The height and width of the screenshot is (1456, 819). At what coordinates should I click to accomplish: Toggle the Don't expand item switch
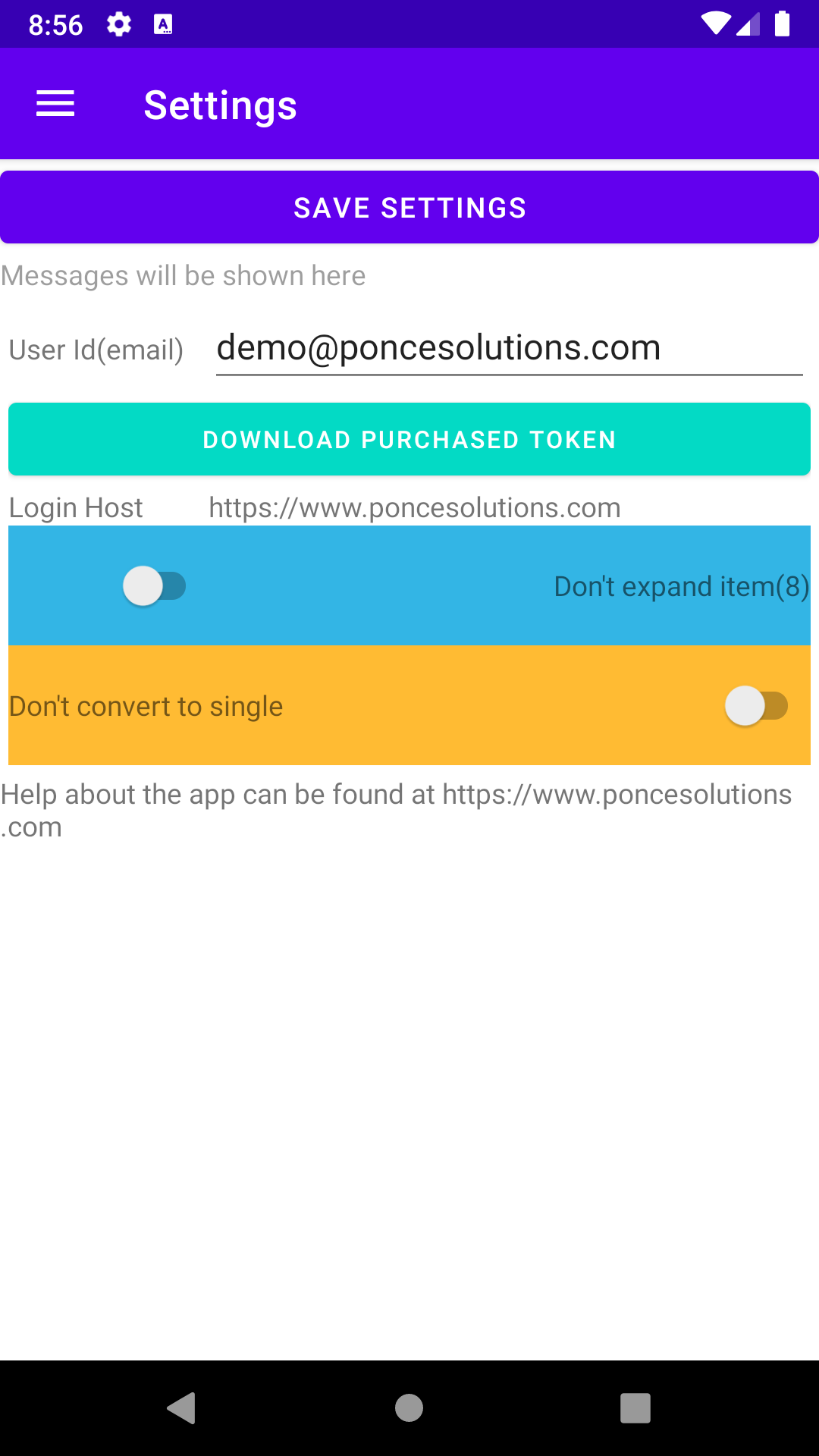[x=155, y=586]
